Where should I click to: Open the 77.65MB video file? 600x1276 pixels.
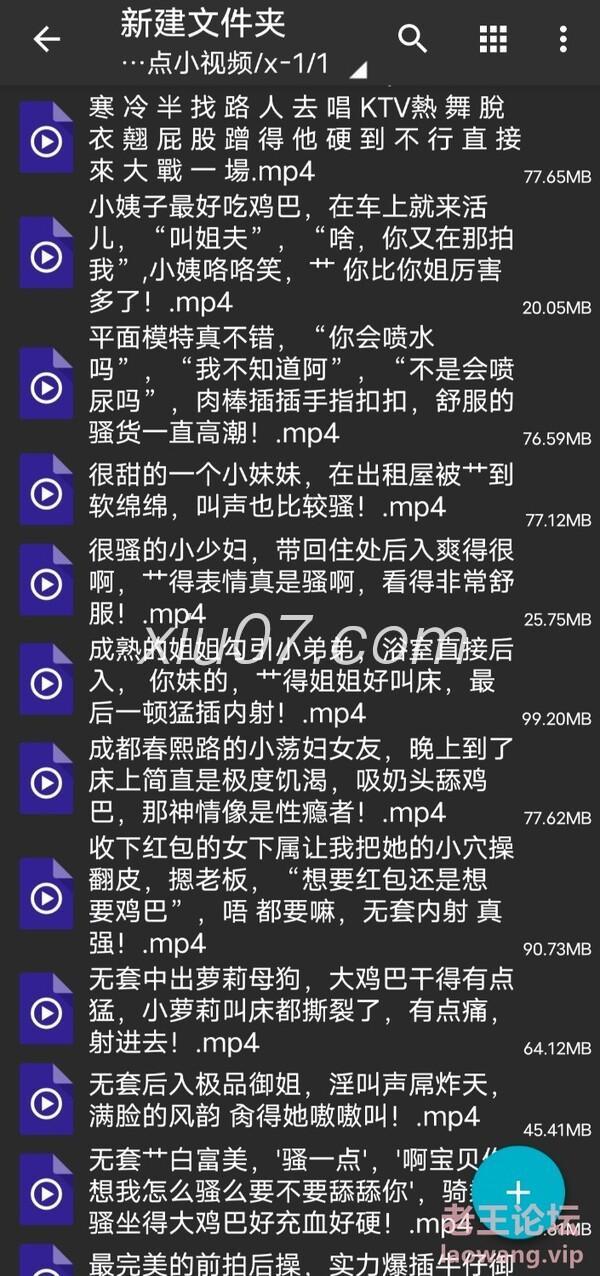[x=300, y=140]
